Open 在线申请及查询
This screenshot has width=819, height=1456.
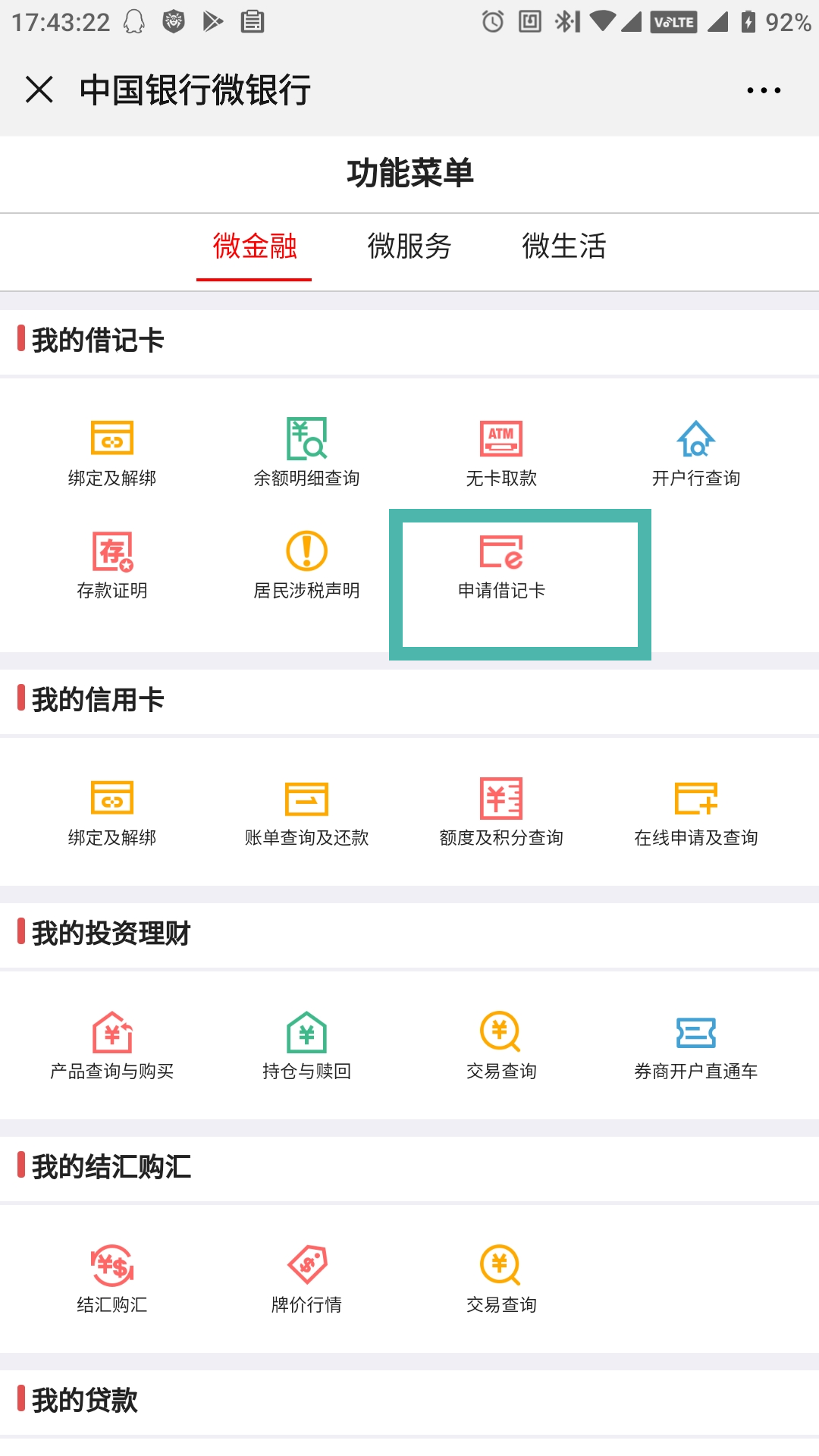coord(696,813)
